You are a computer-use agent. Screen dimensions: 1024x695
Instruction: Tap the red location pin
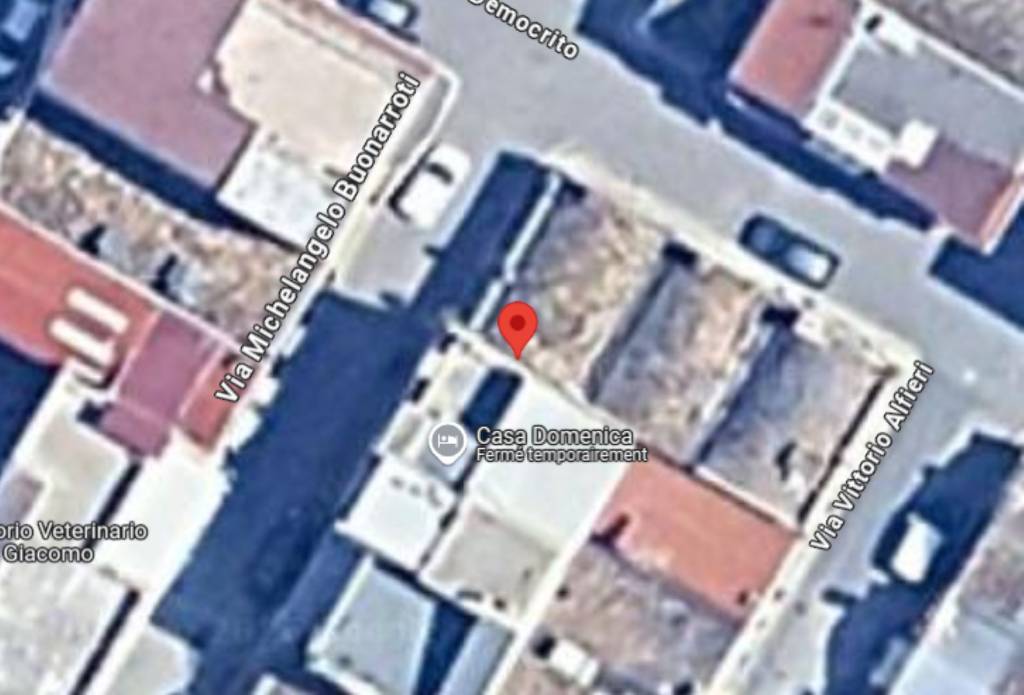point(518,324)
